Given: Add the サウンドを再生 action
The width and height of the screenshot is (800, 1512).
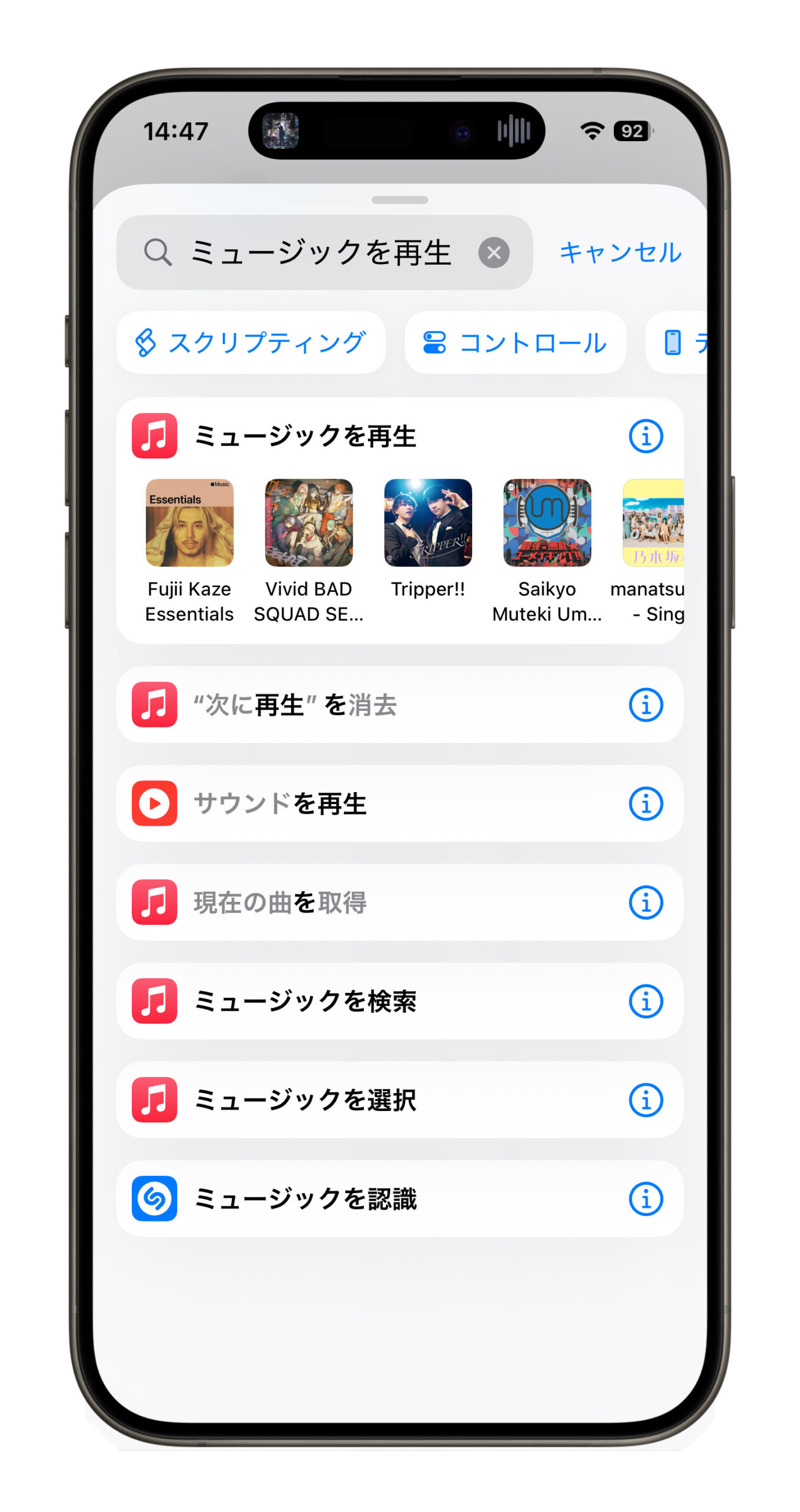Looking at the screenshot, I should [281, 803].
